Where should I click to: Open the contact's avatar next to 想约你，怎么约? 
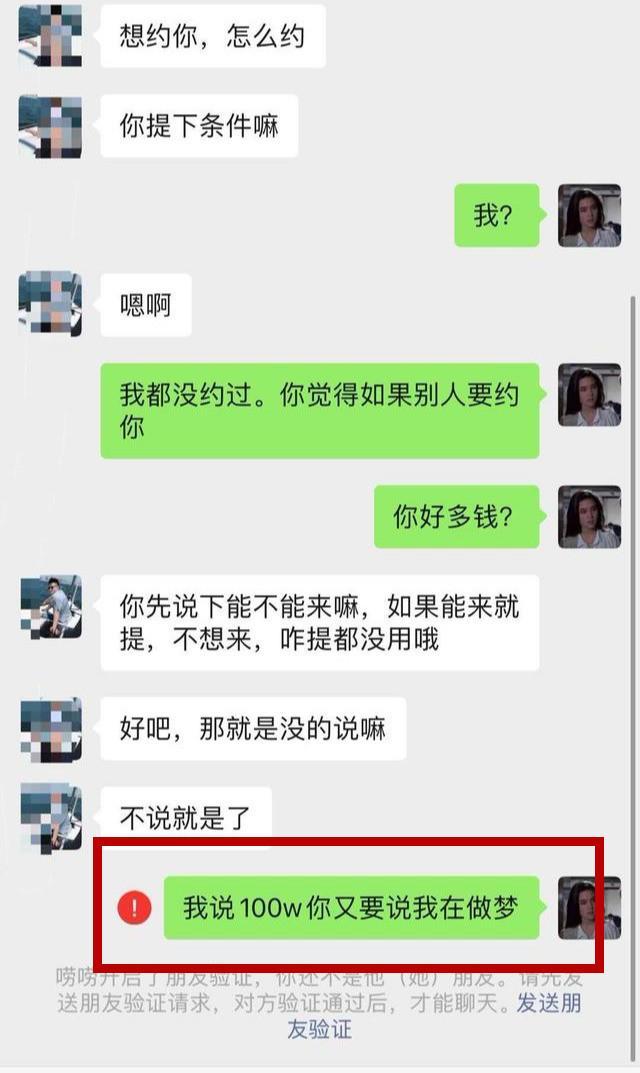coord(50,35)
